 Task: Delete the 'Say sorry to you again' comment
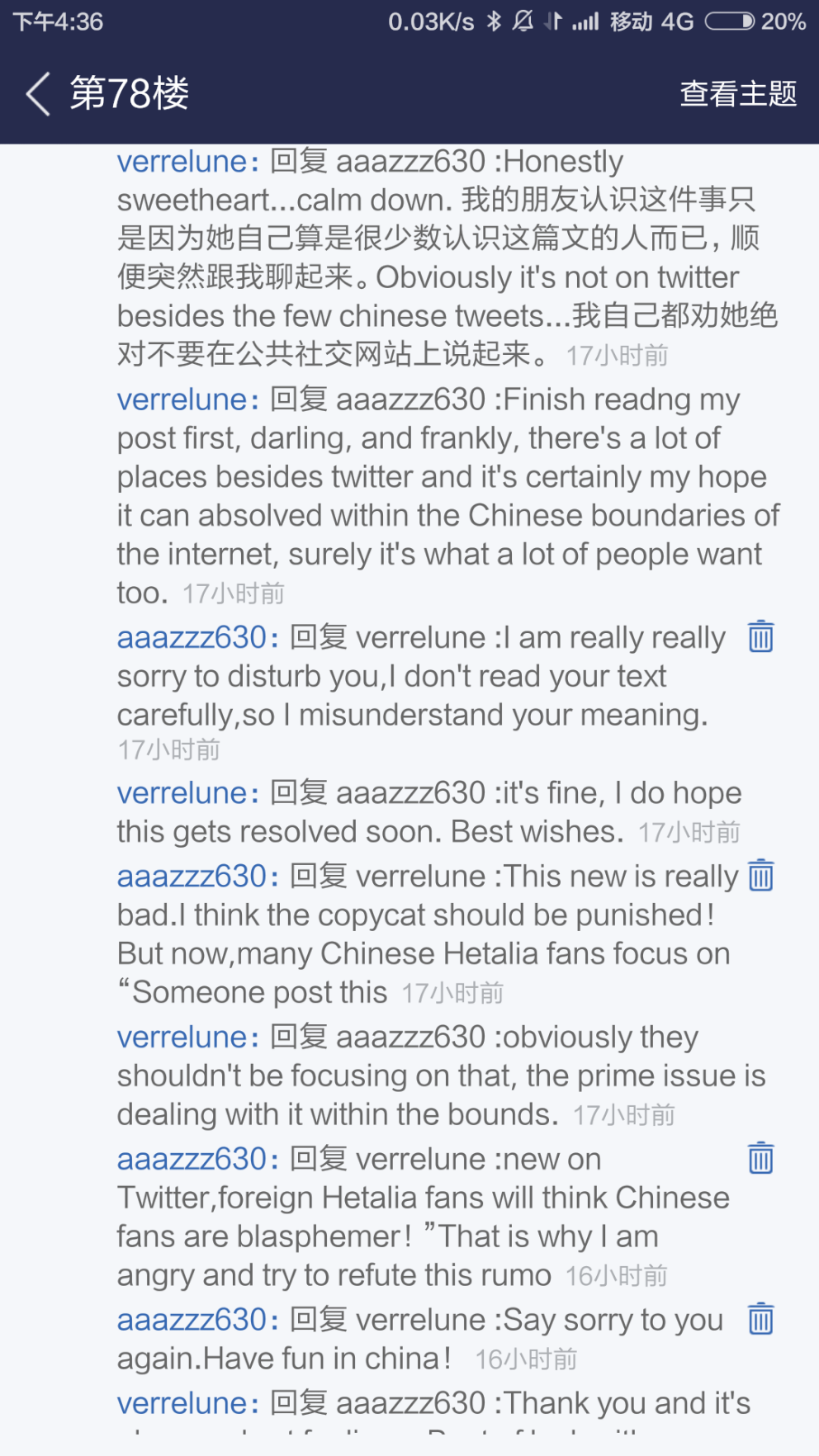tap(760, 1320)
